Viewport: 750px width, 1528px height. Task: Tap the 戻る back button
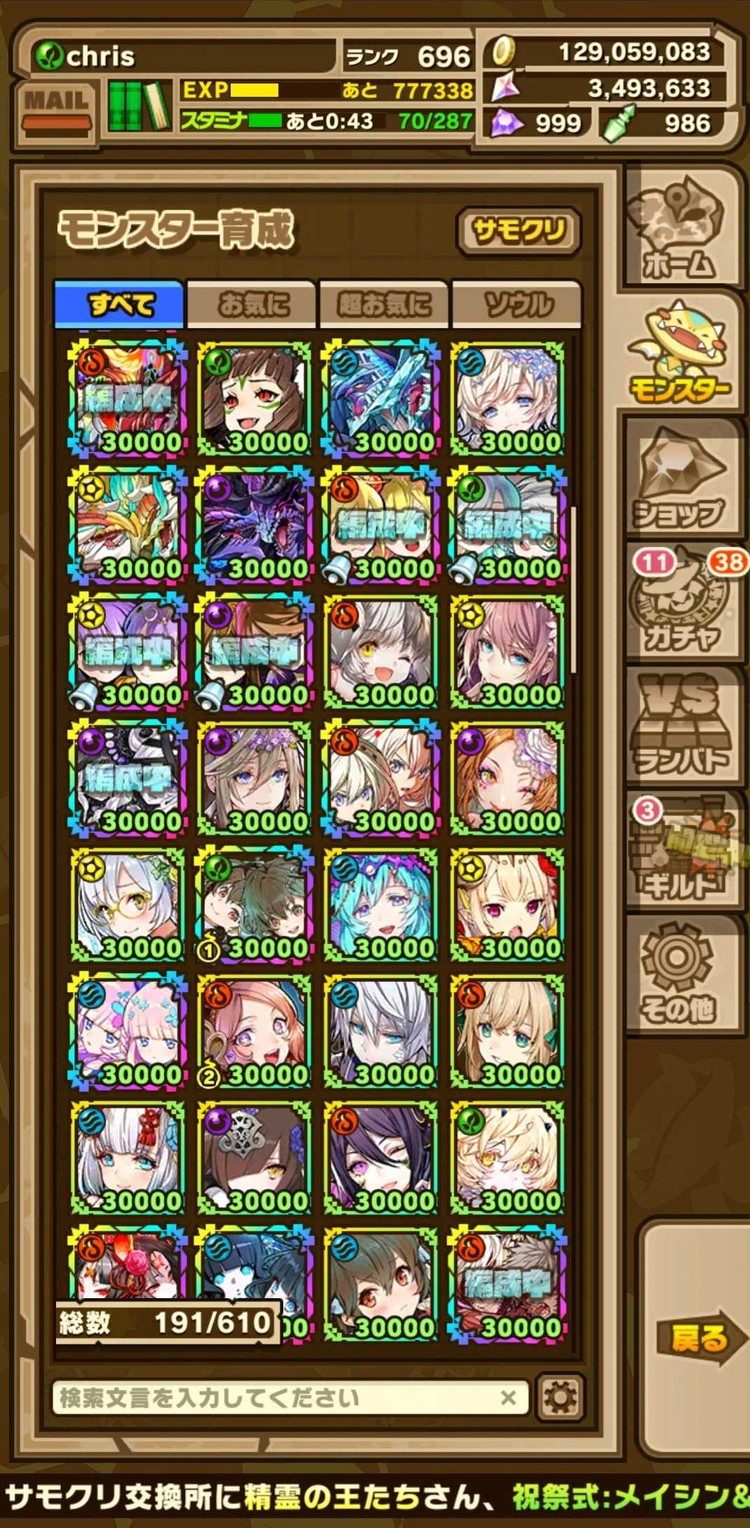point(698,1338)
